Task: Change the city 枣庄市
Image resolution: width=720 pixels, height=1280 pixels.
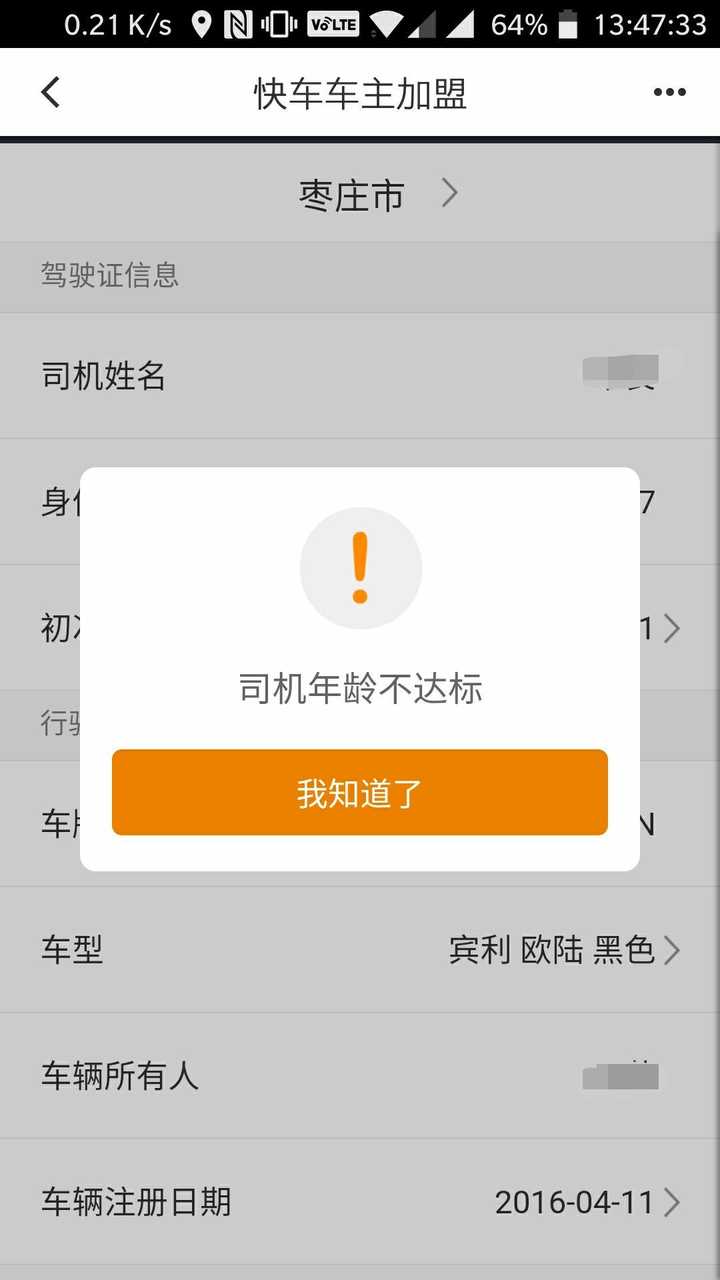Action: pyautogui.click(x=377, y=194)
